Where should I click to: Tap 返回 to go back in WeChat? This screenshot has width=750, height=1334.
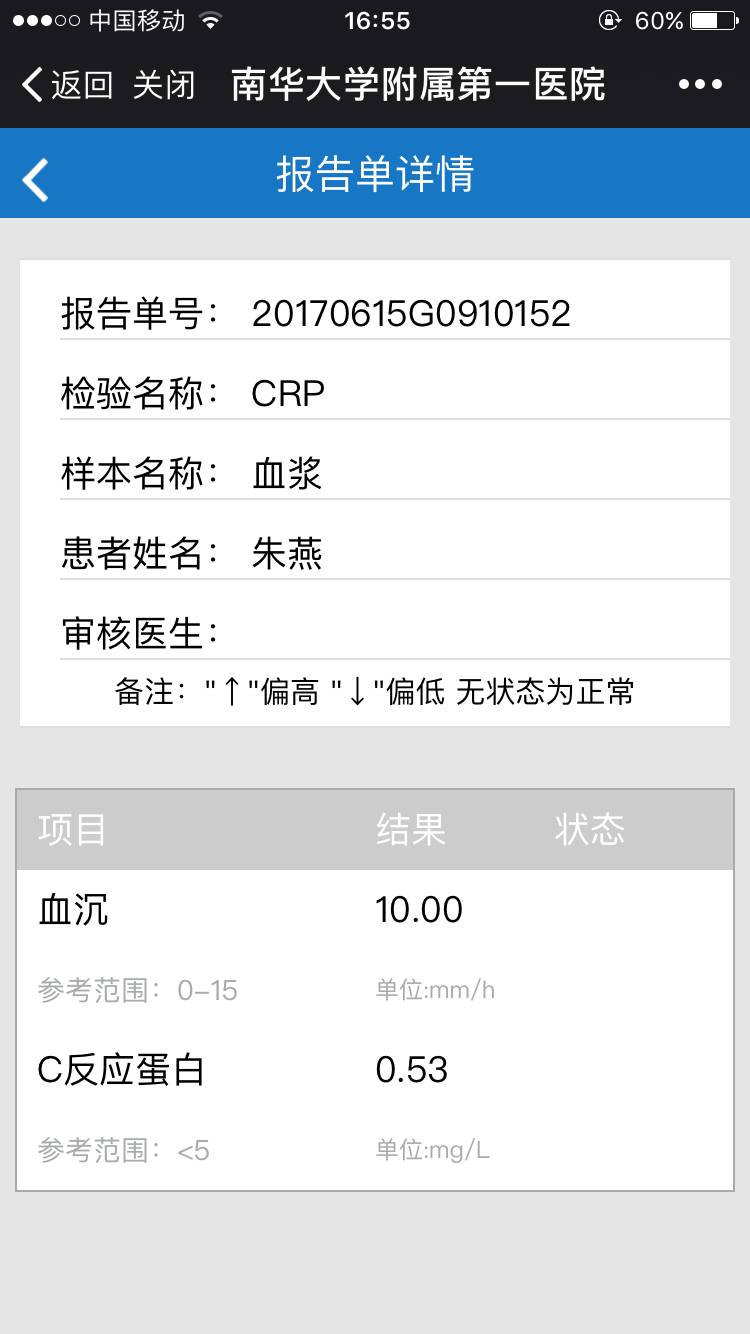point(68,85)
